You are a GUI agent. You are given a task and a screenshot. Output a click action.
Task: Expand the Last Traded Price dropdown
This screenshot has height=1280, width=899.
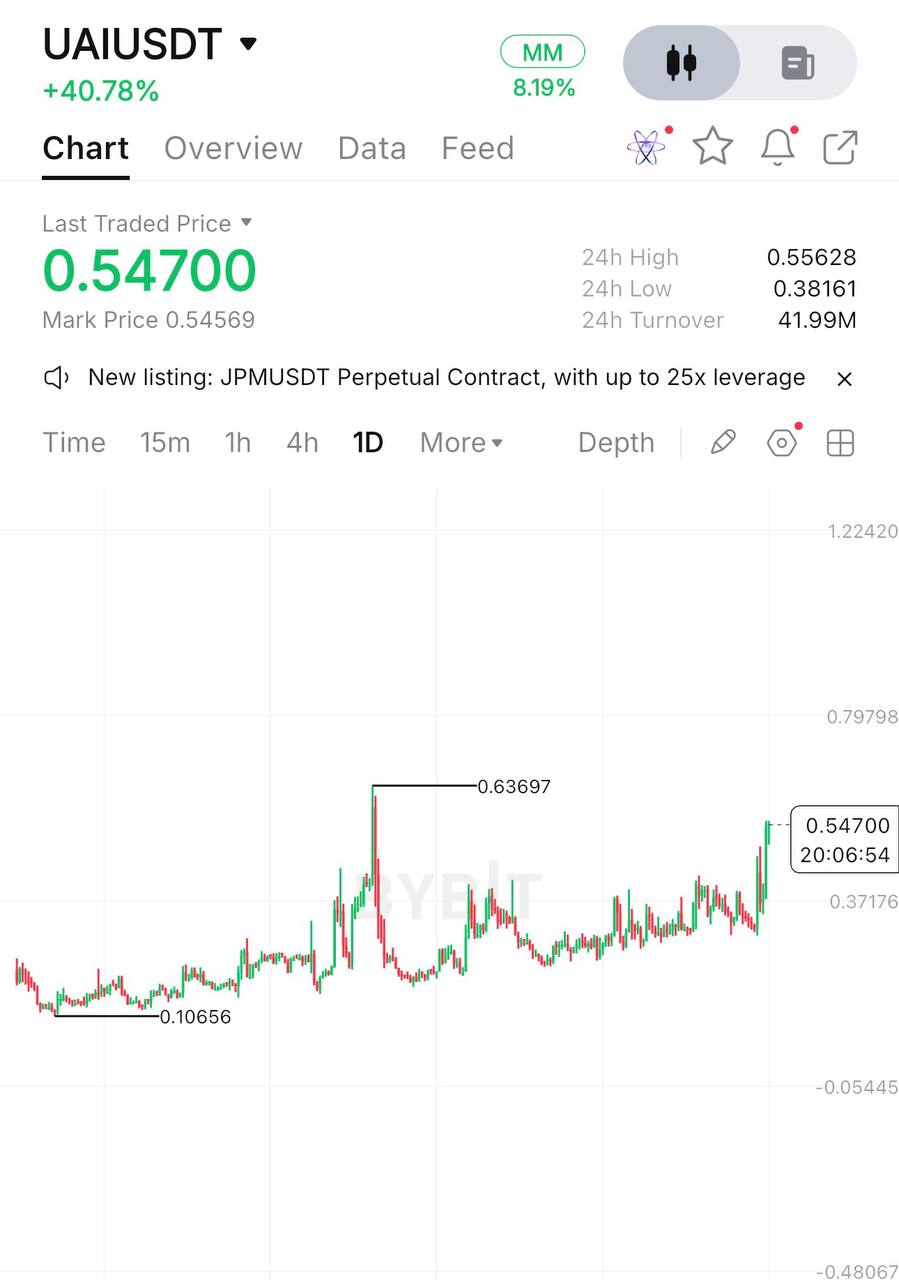(x=147, y=223)
